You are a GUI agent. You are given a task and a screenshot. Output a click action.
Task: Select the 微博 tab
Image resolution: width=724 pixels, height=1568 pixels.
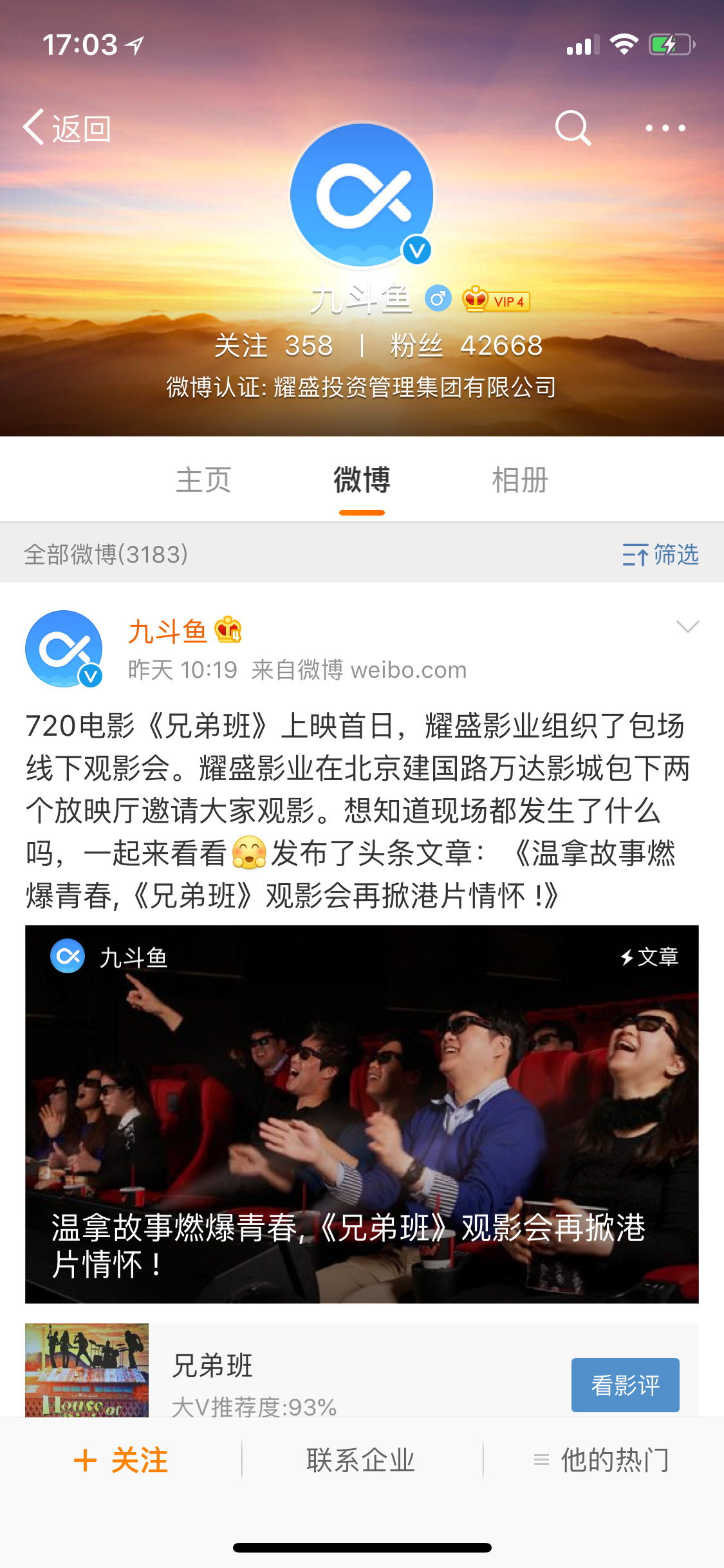[362, 480]
